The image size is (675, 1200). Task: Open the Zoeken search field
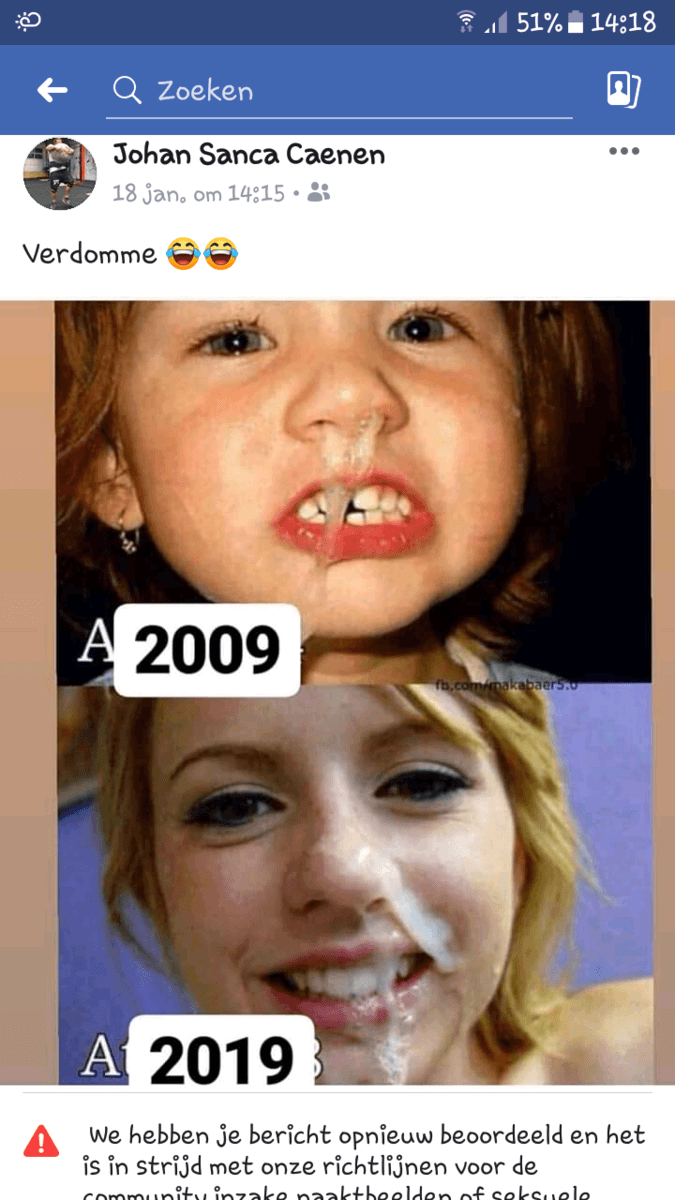tap(340, 91)
